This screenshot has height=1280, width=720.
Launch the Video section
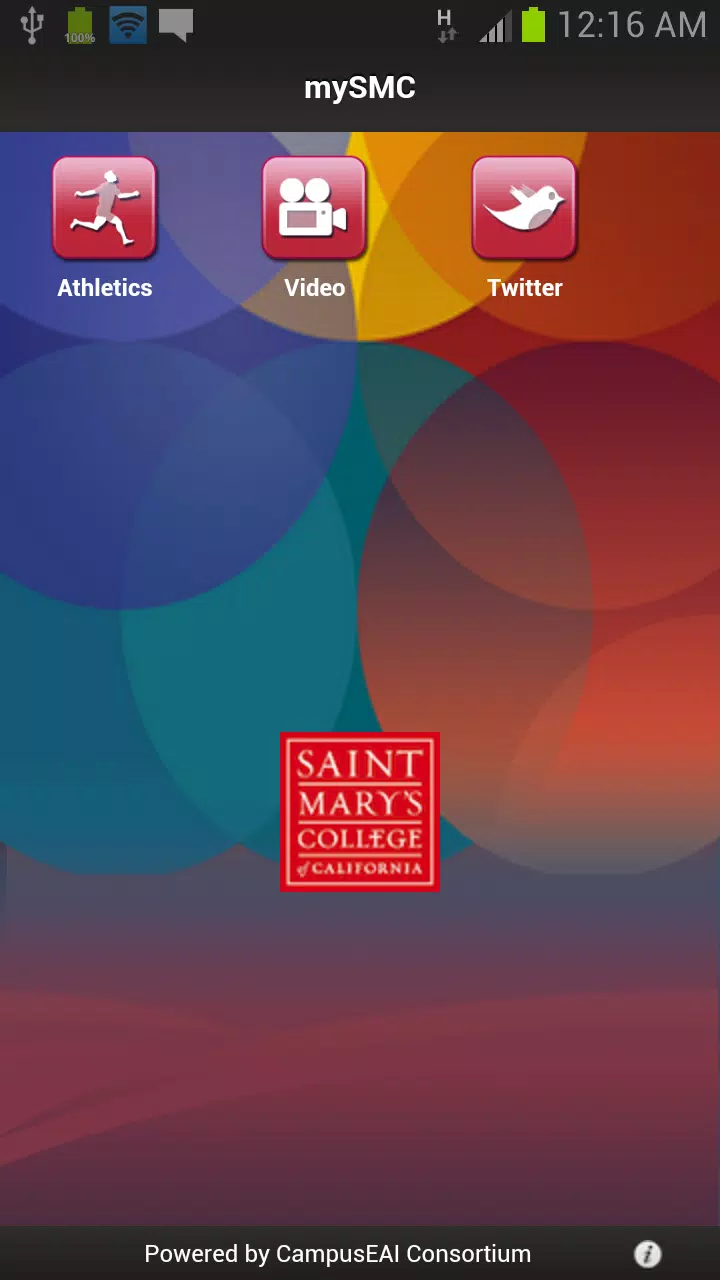[314, 208]
